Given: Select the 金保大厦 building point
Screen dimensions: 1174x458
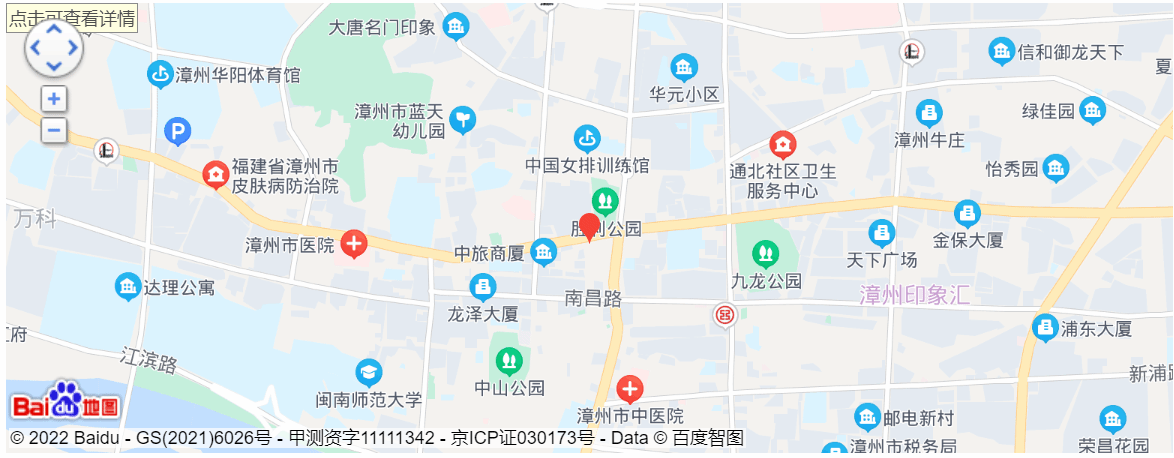Looking at the screenshot, I should click(x=967, y=213).
